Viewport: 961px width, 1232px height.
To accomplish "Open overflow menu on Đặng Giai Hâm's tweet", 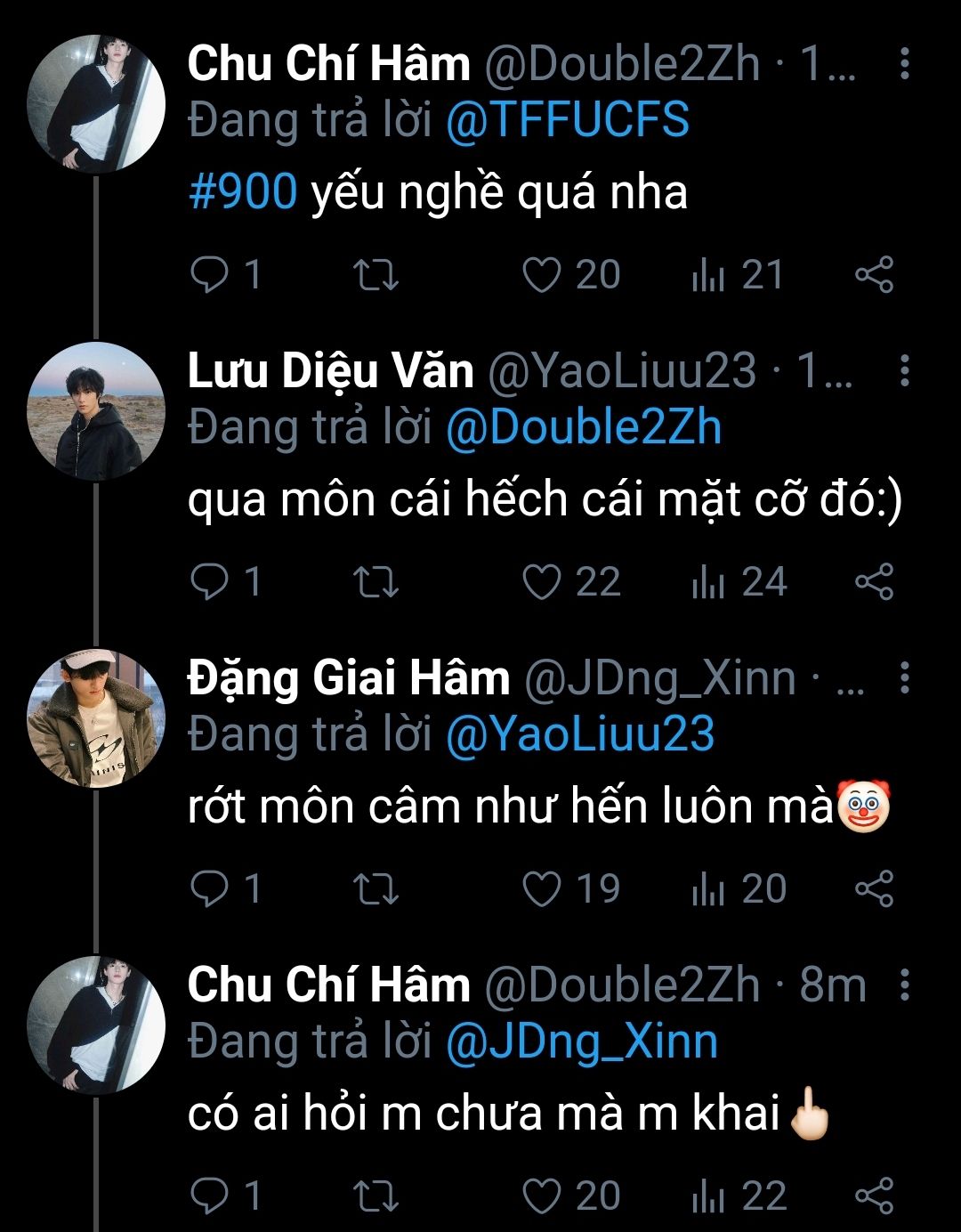I will pos(904,678).
